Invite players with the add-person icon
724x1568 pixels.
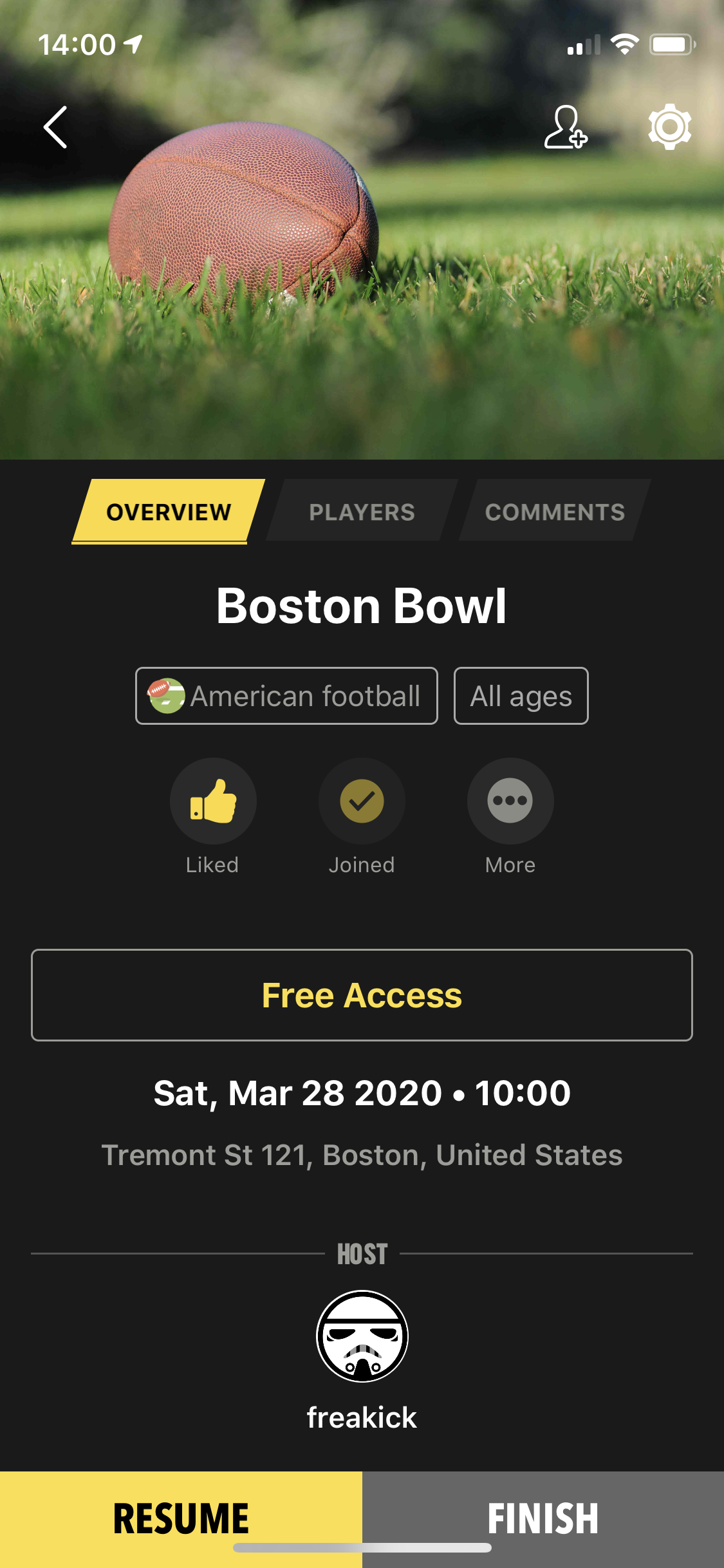click(565, 127)
